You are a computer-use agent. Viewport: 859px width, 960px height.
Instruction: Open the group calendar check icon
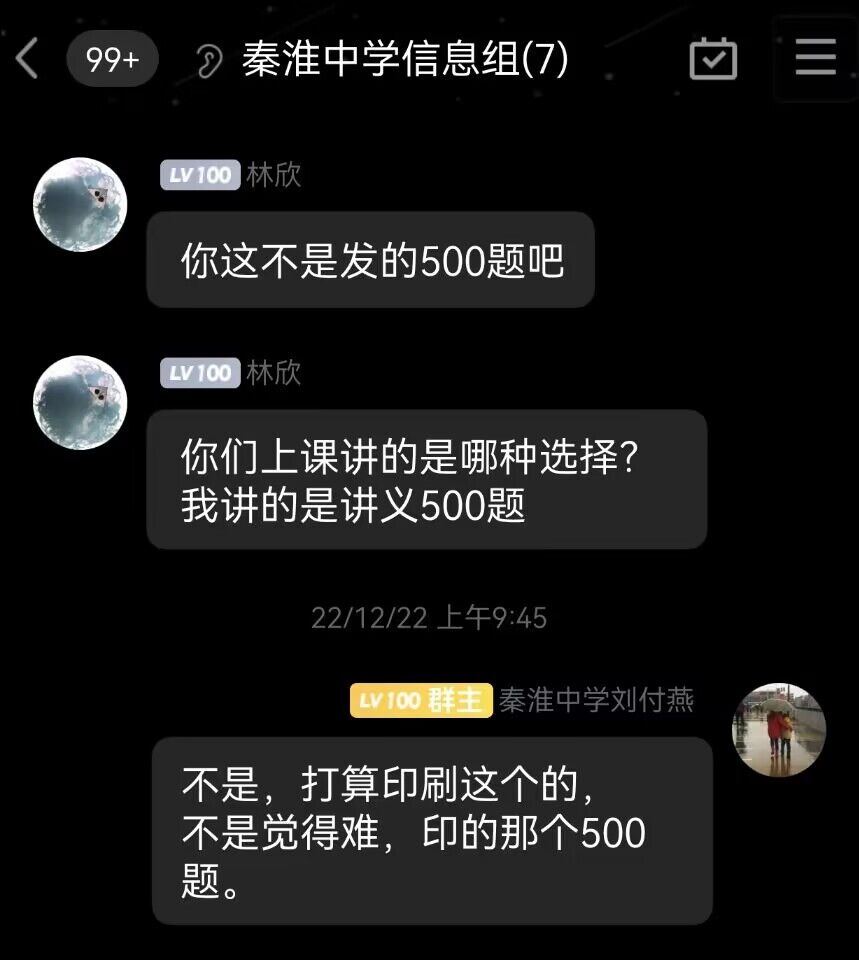(713, 59)
